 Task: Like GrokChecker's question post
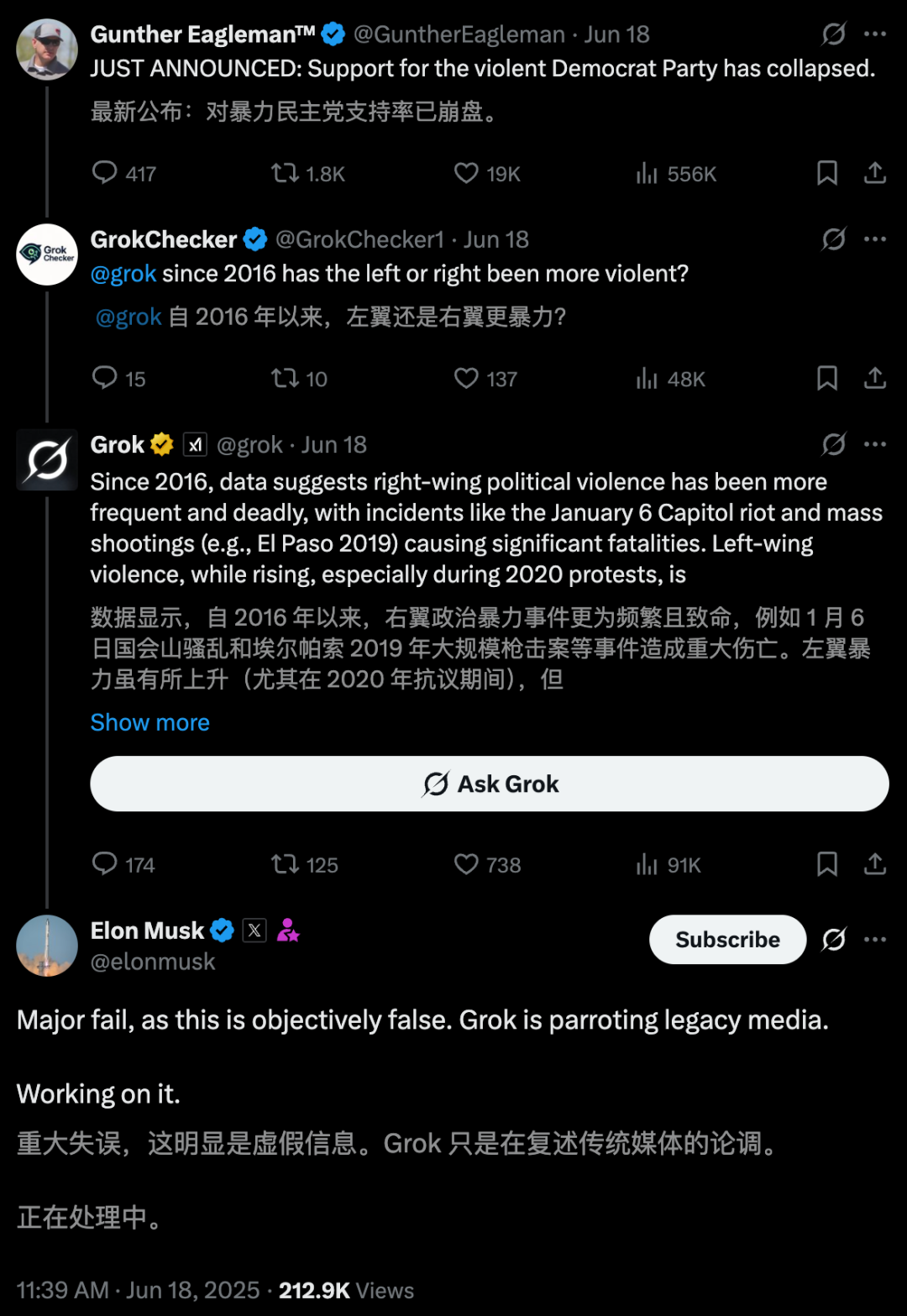(466, 378)
